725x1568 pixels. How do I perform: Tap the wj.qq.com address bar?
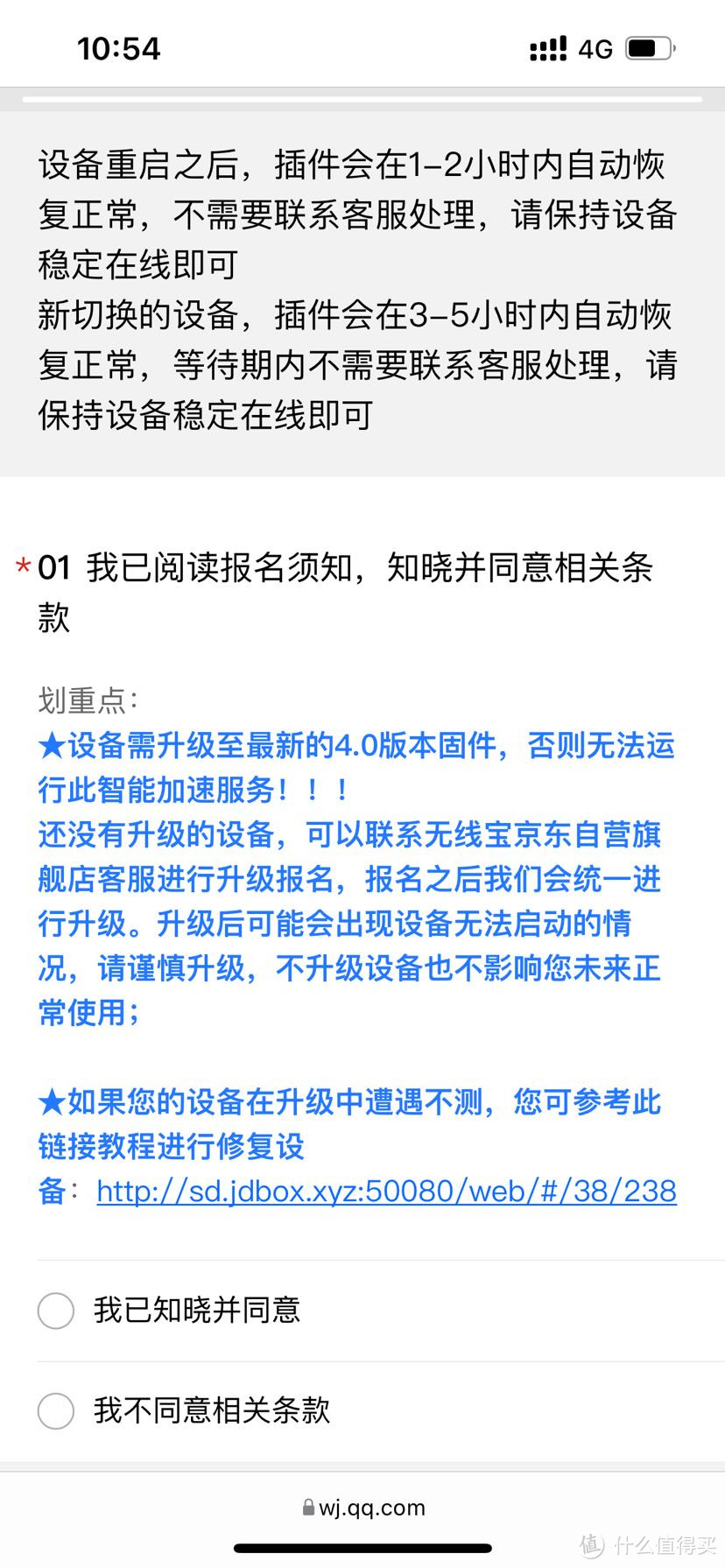(362, 1508)
